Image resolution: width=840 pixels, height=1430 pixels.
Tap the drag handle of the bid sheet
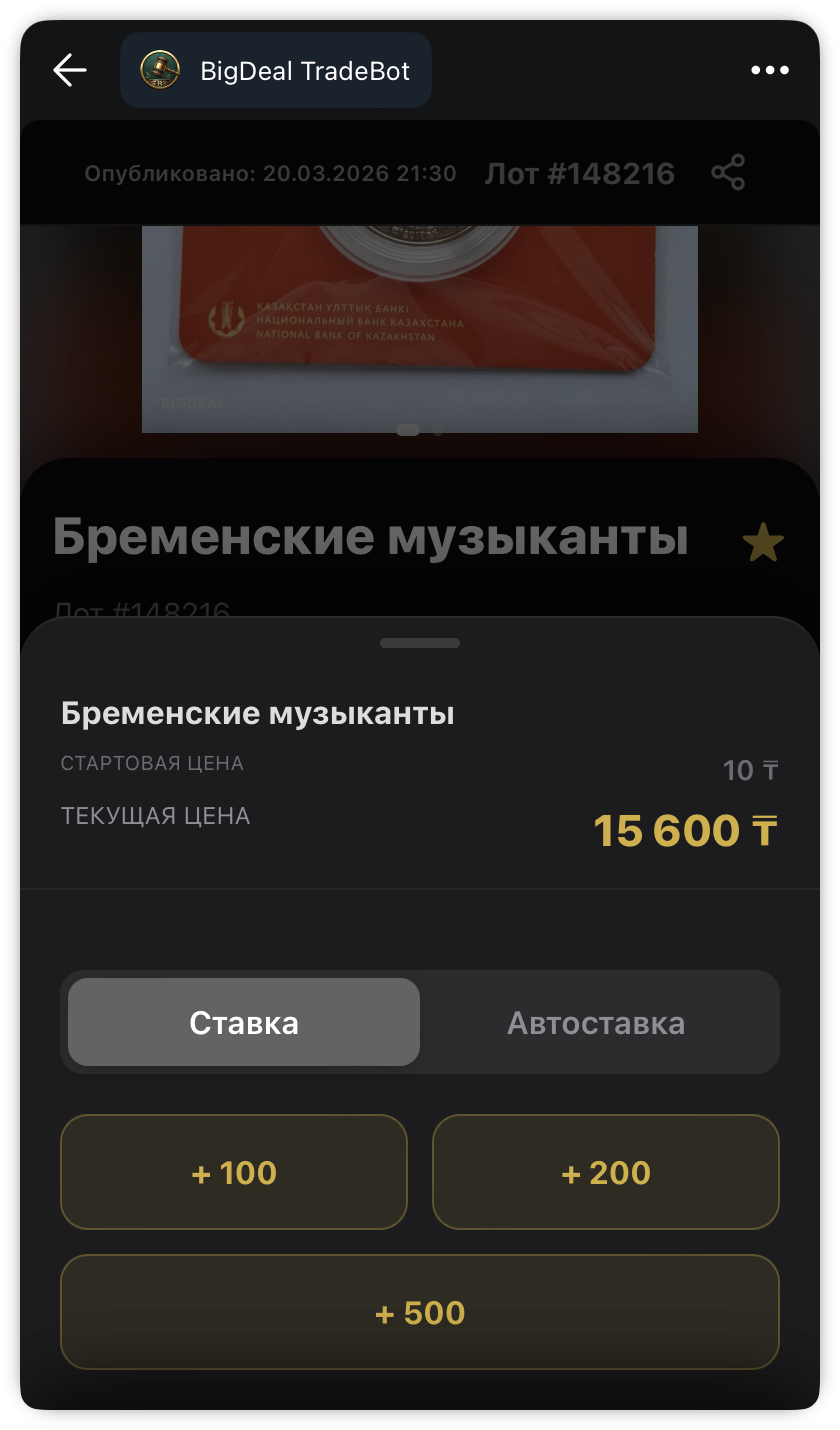click(420, 643)
